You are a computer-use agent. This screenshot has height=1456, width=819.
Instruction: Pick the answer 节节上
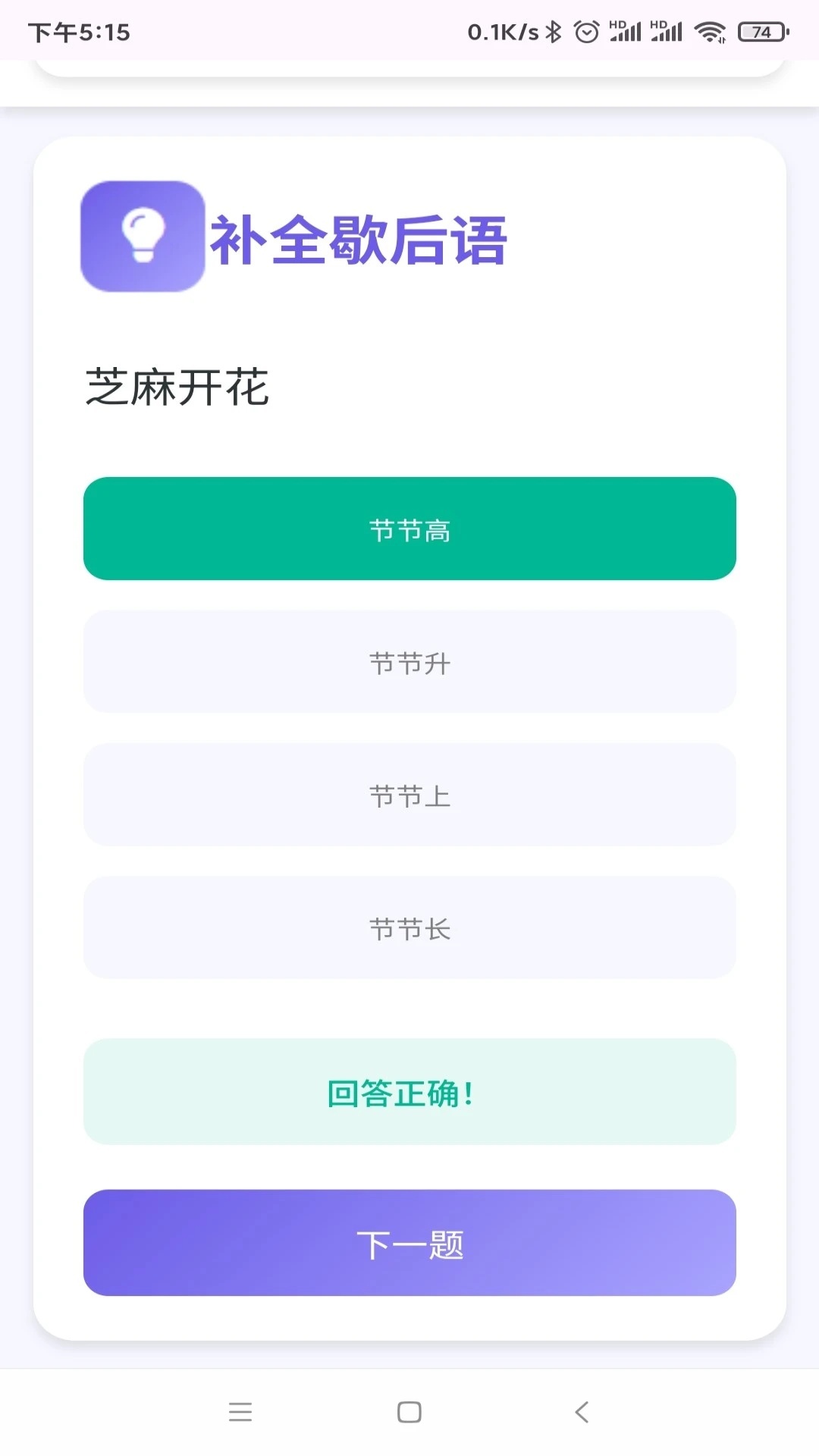(x=409, y=794)
